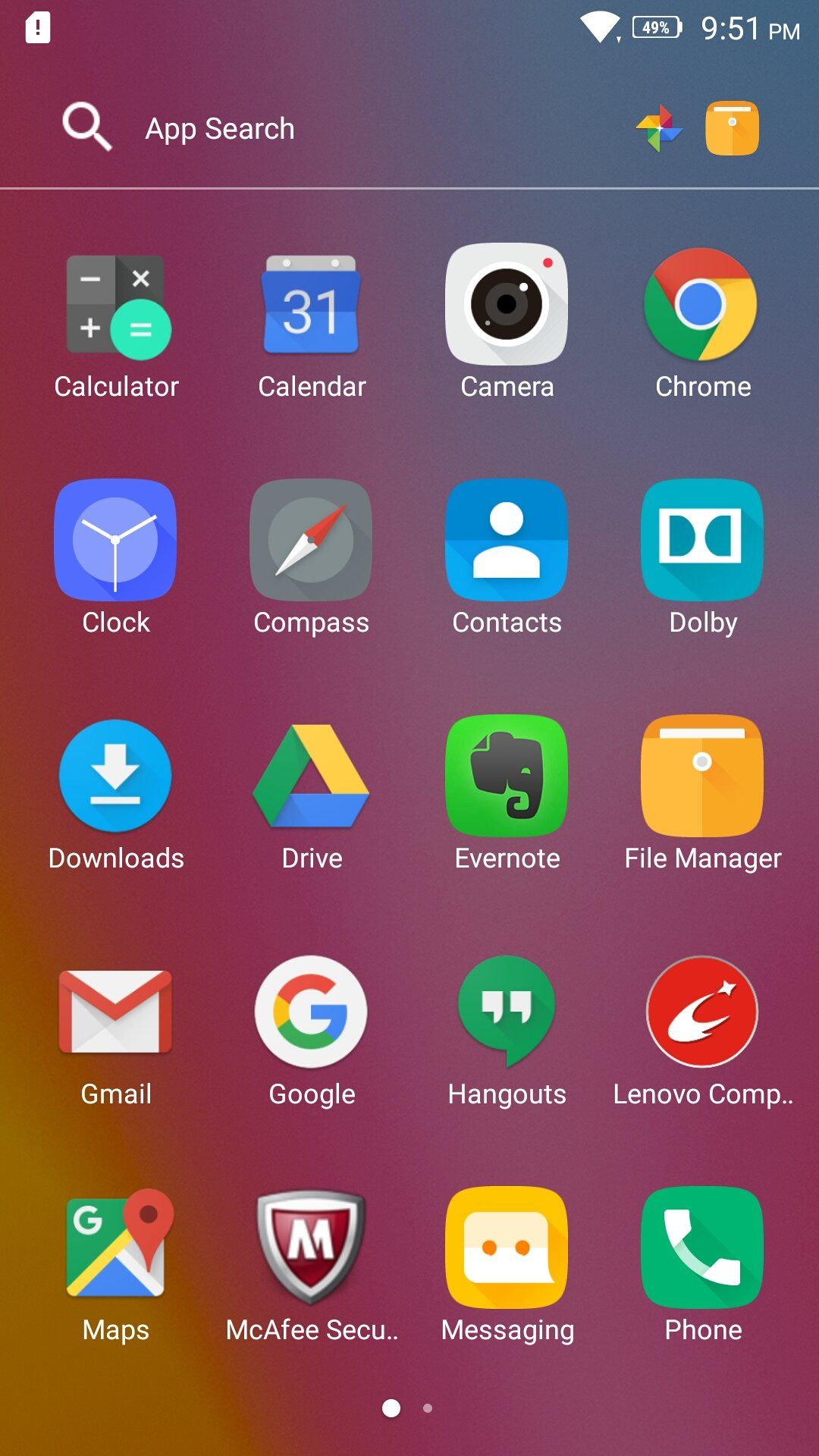Image resolution: width=819 pixels, height=1456 pixels.
Task: Open the Calendar app
Action: (x=311, y=306)
